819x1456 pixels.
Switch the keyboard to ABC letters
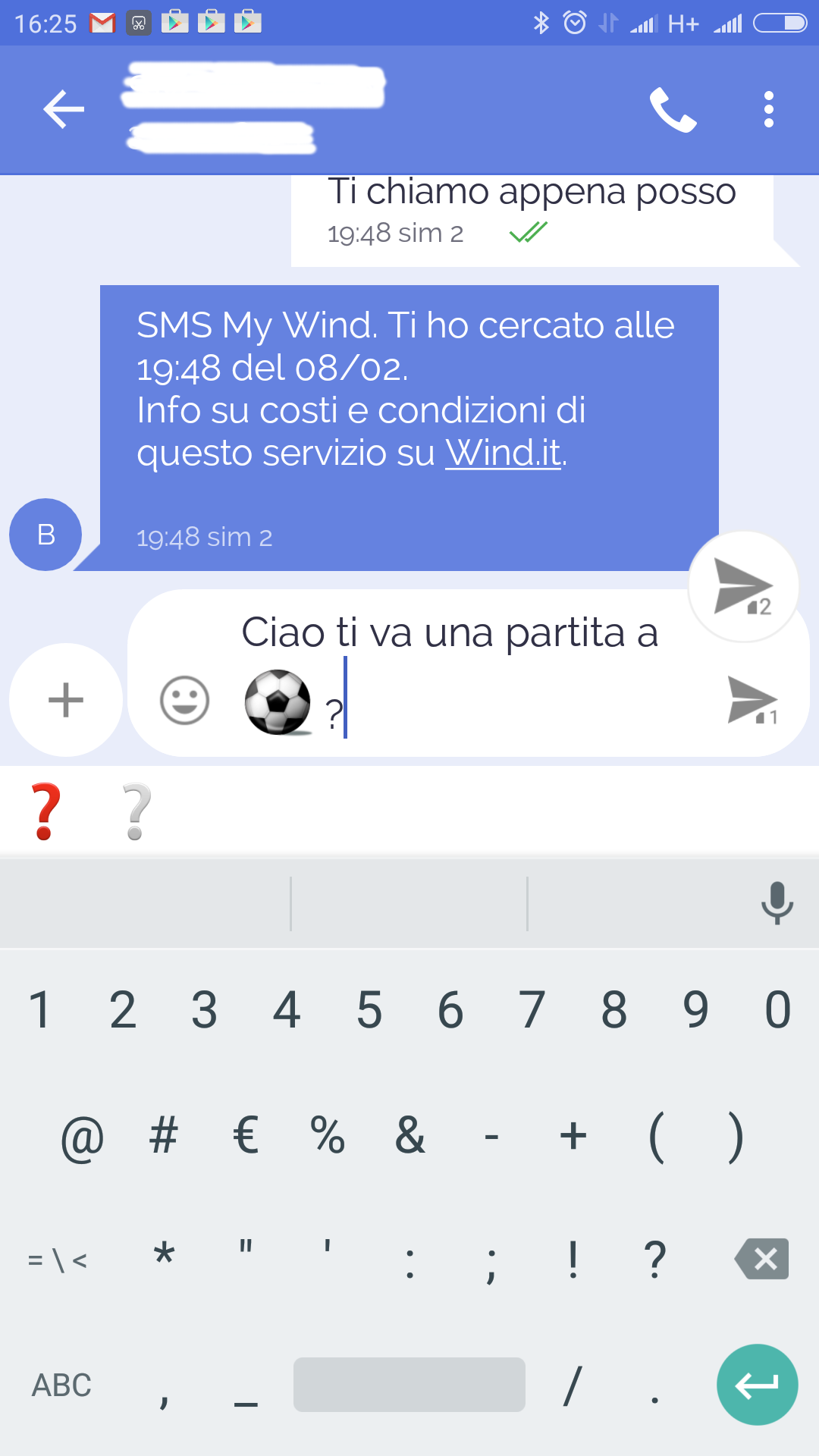61,1385
